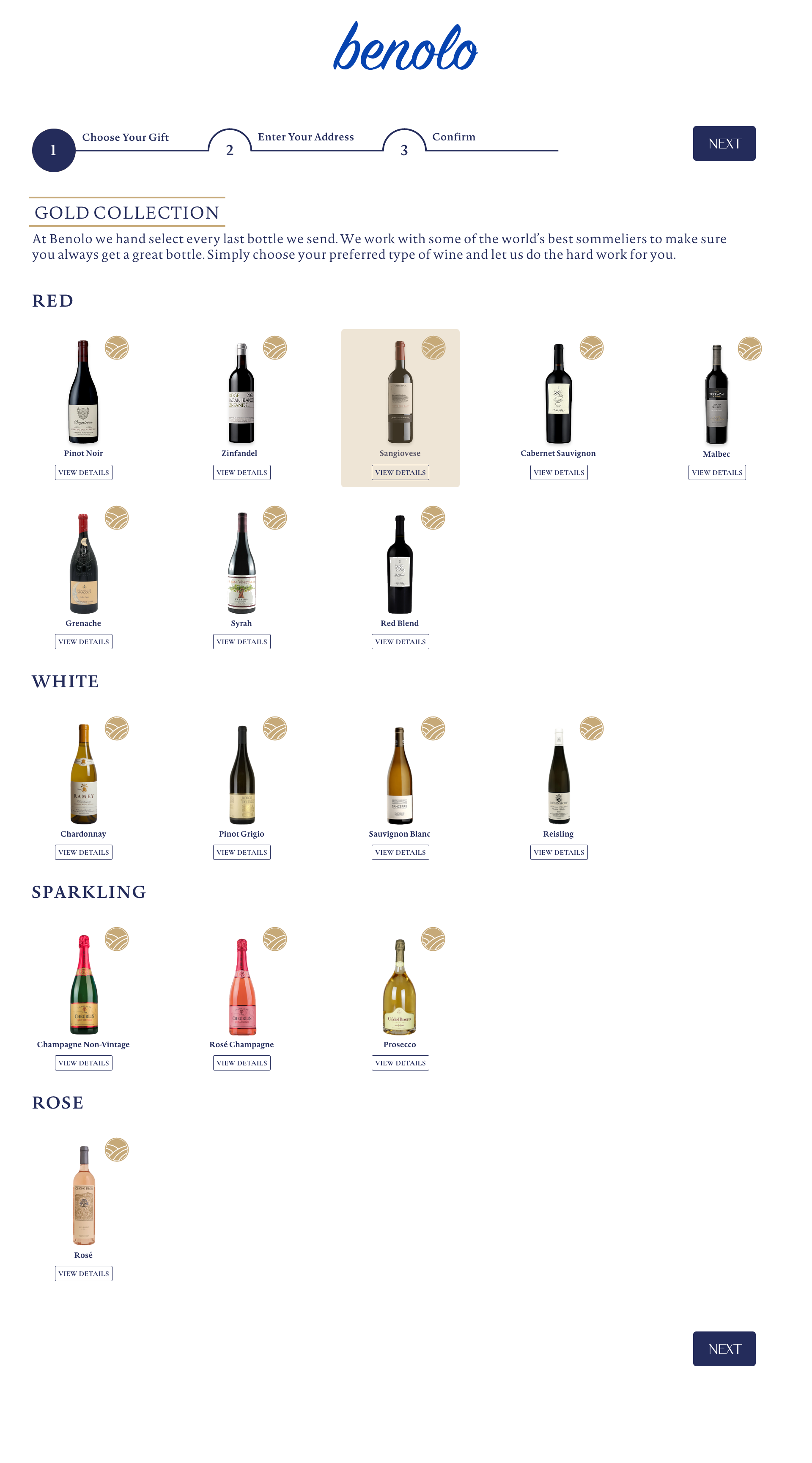Show Cabernet Sauvignon details
The height and width of the screenshot is (1463, 812).
(558, 472)
